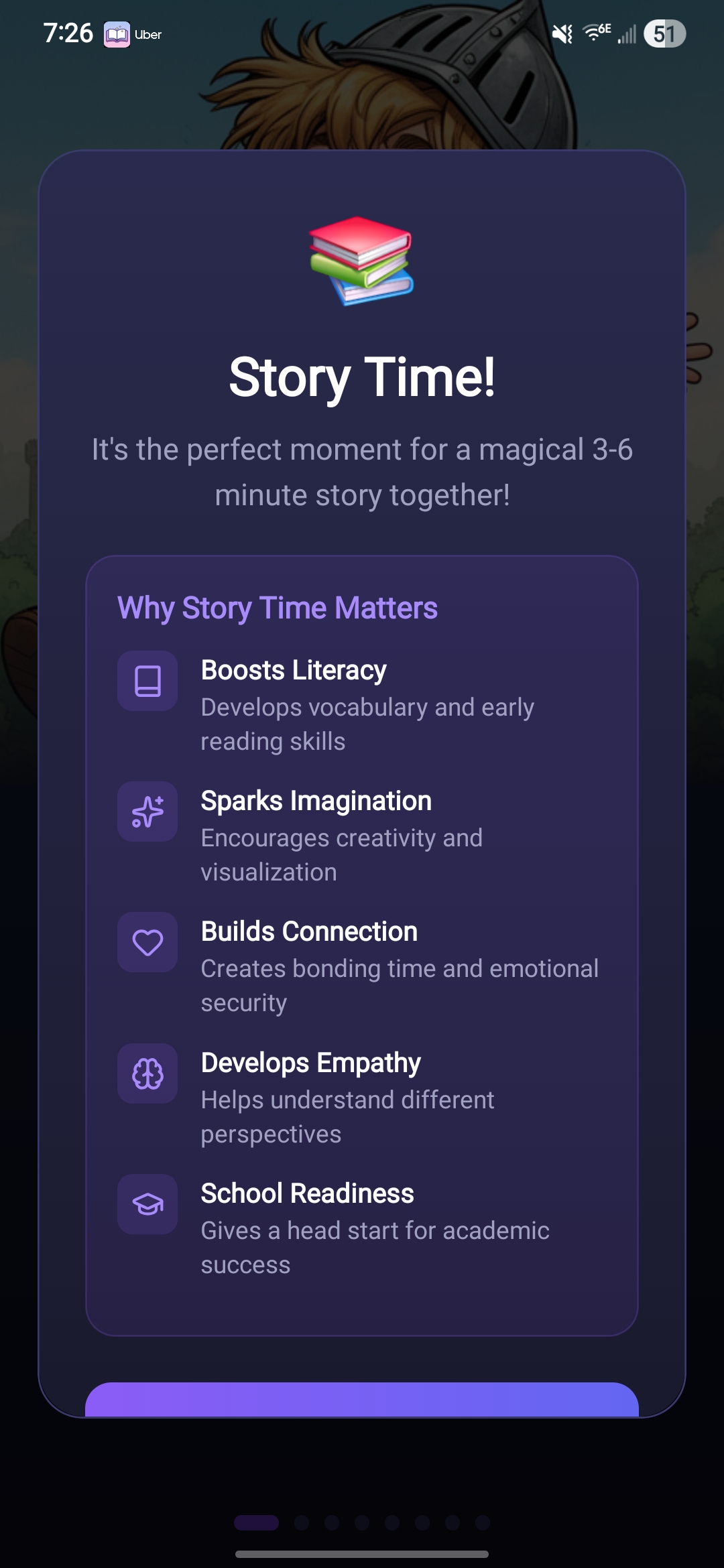Image resolution: width=724 pixels, height=1568 pixels.
Task: Tap the cellular signal strength icon
Action: pyautogui.click(x=627, y=34)
